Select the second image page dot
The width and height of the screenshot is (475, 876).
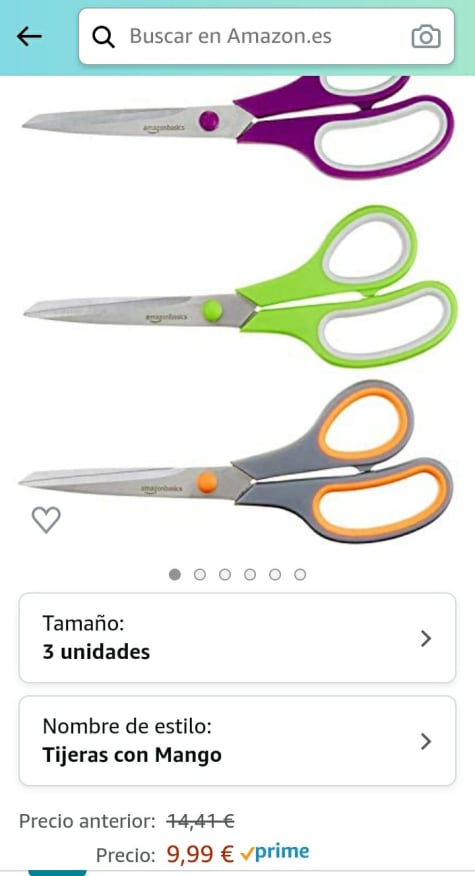[200, 574]
